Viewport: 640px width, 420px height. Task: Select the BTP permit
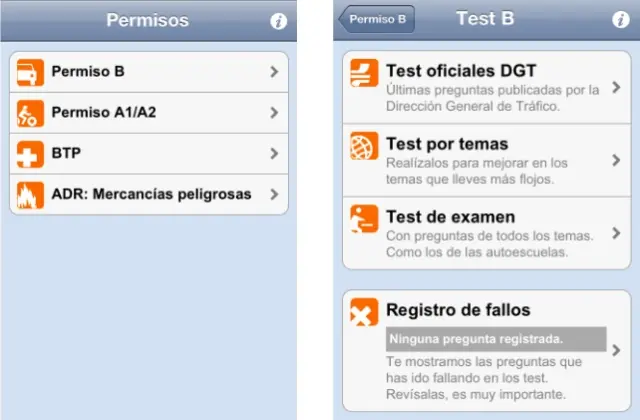(x=149, y=153)
